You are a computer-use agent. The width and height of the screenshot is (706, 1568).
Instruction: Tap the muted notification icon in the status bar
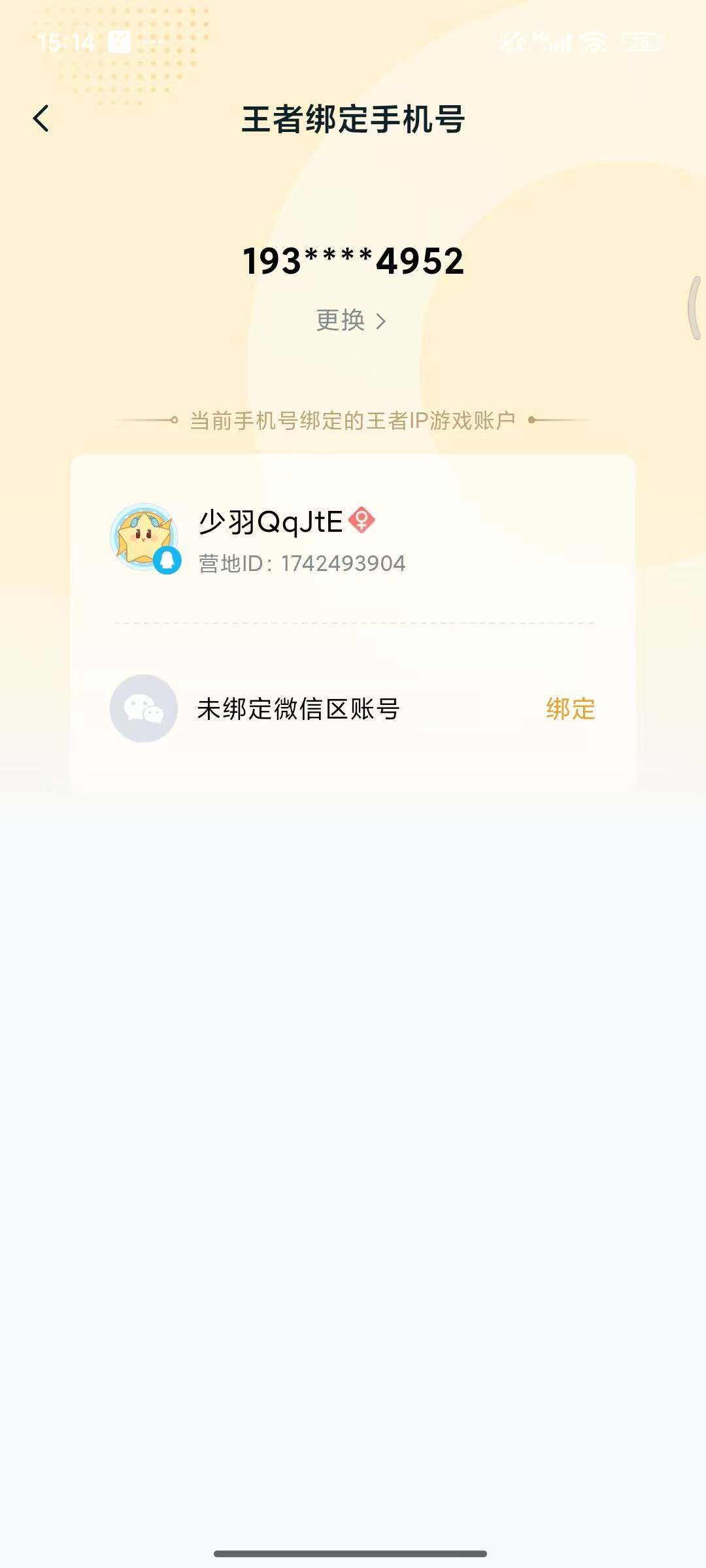513,43
